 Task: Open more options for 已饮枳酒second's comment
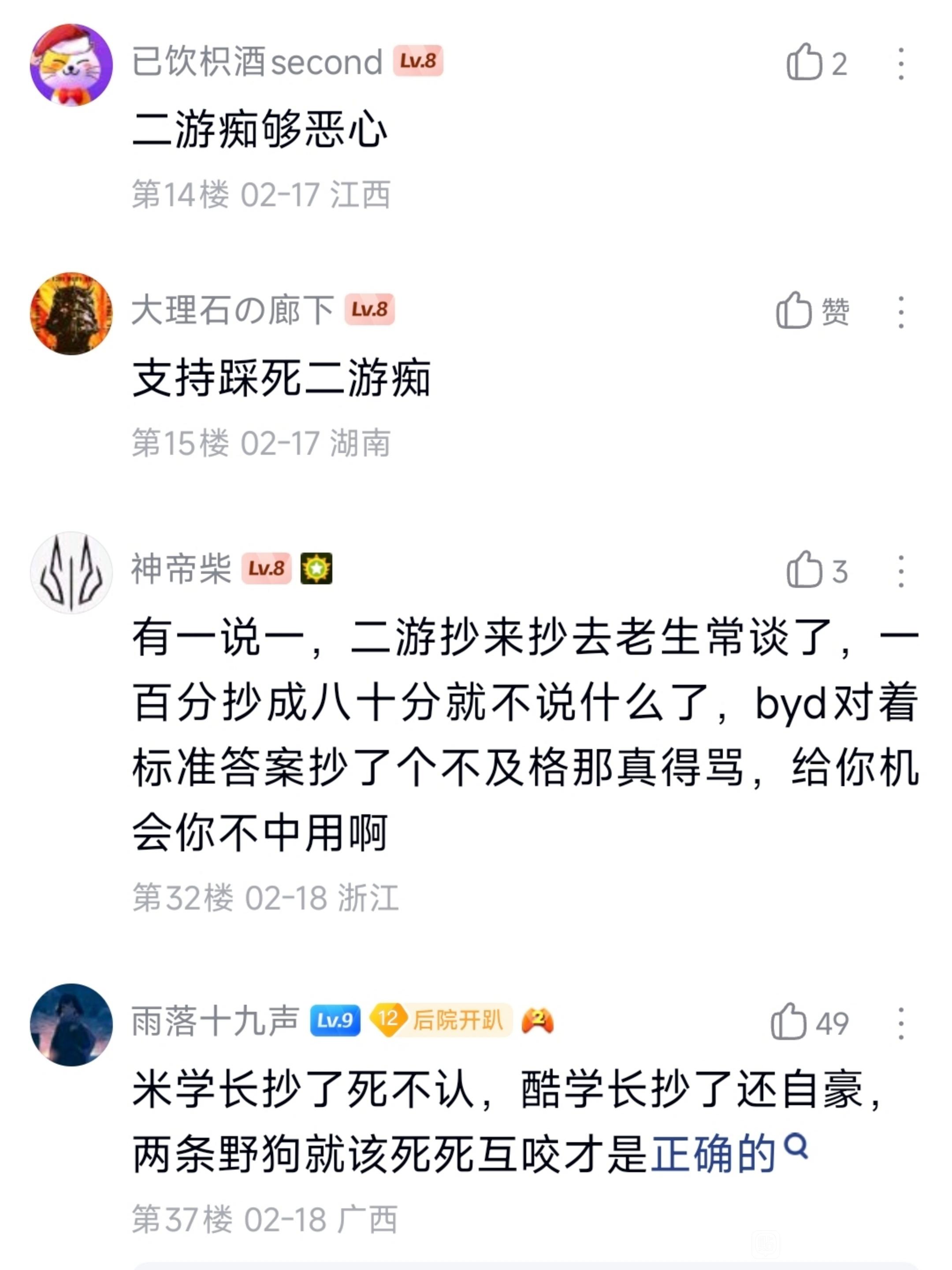point(900,64)
